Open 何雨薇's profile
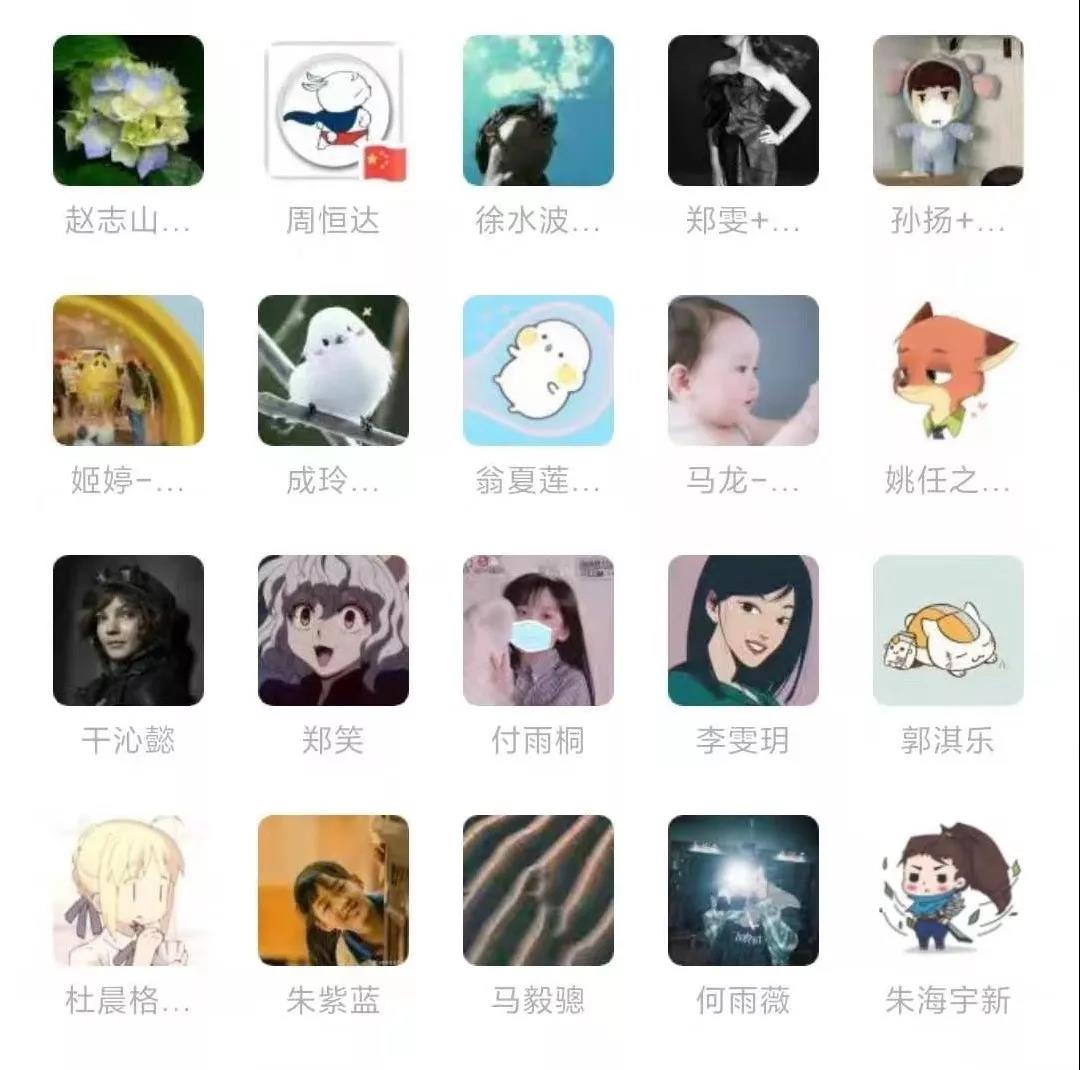This screenshot has width=1080, height=1070. 743,890
